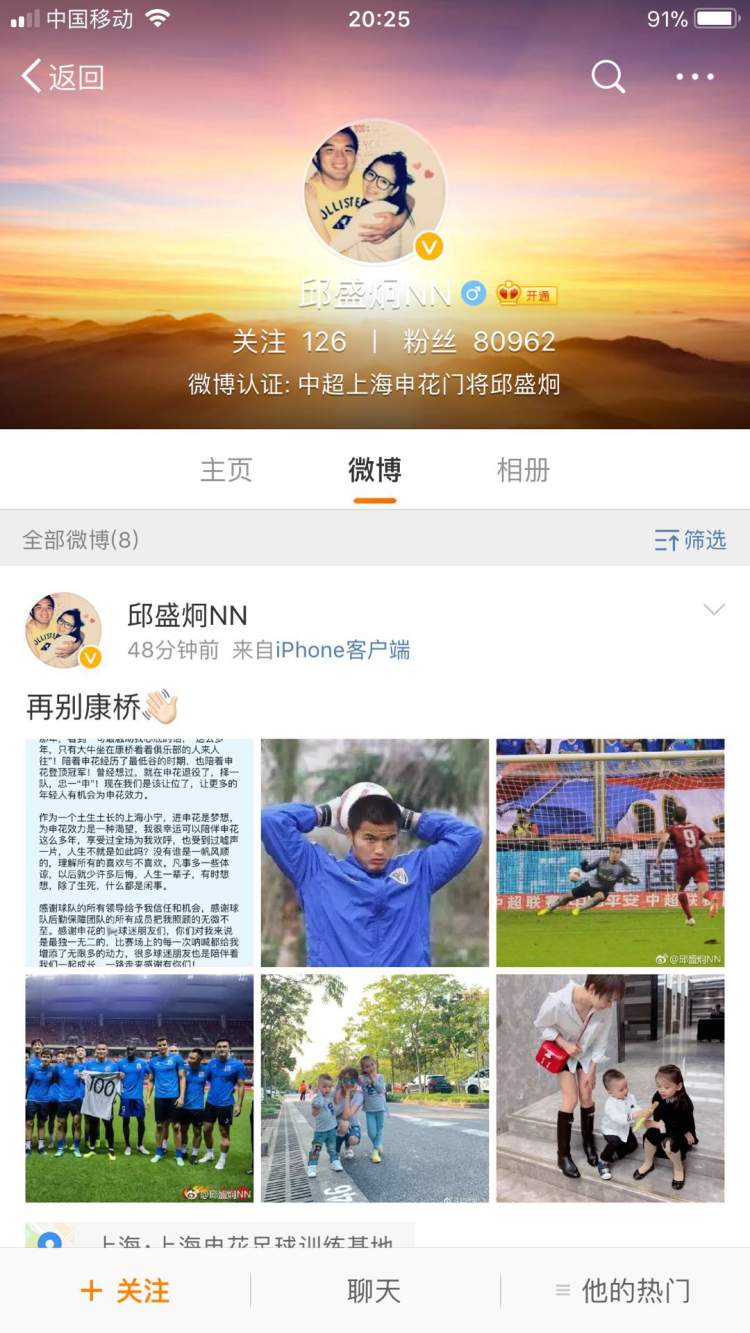Switch to the 相册 tab
The width and height of the screenshot is (750, 1333).
523,470
